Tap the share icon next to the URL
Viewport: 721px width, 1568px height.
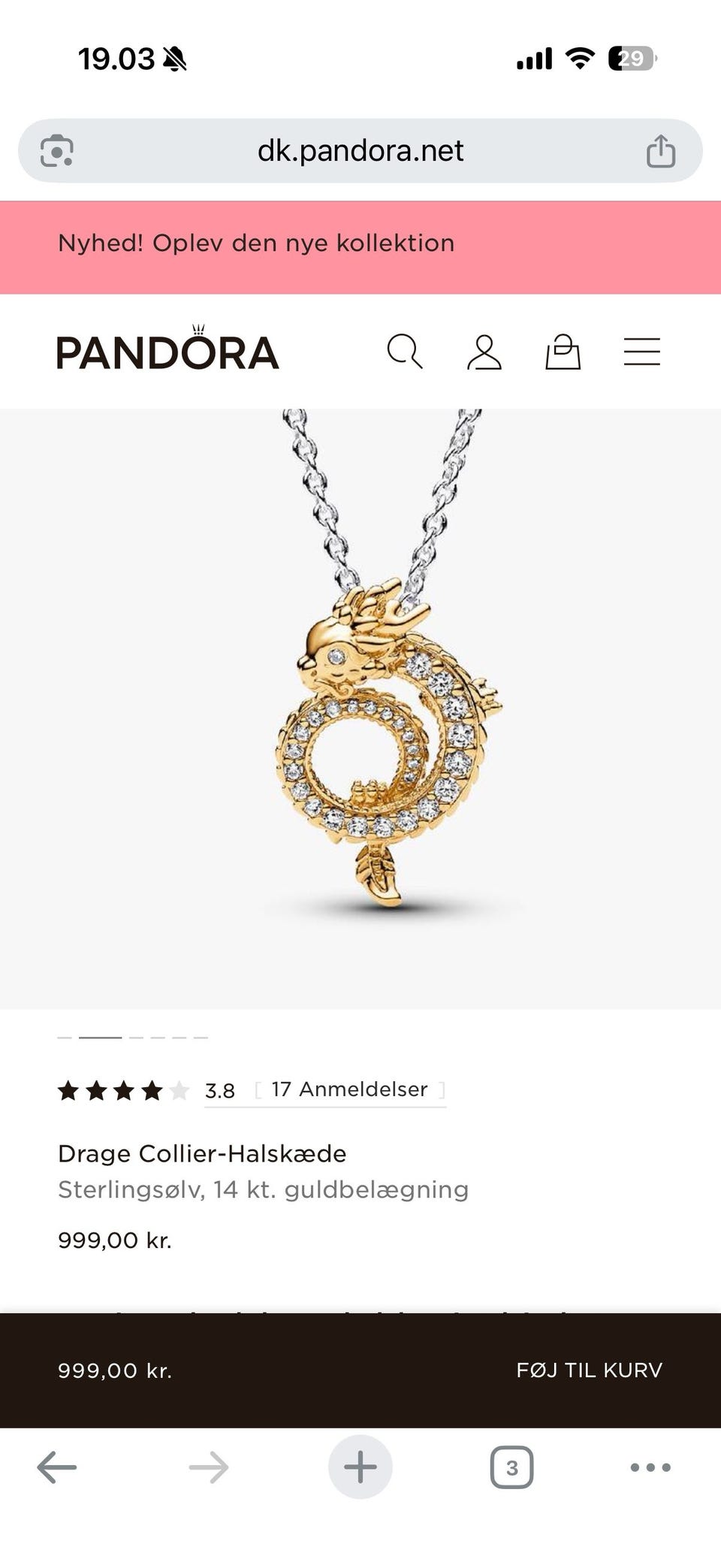[659, 150]
